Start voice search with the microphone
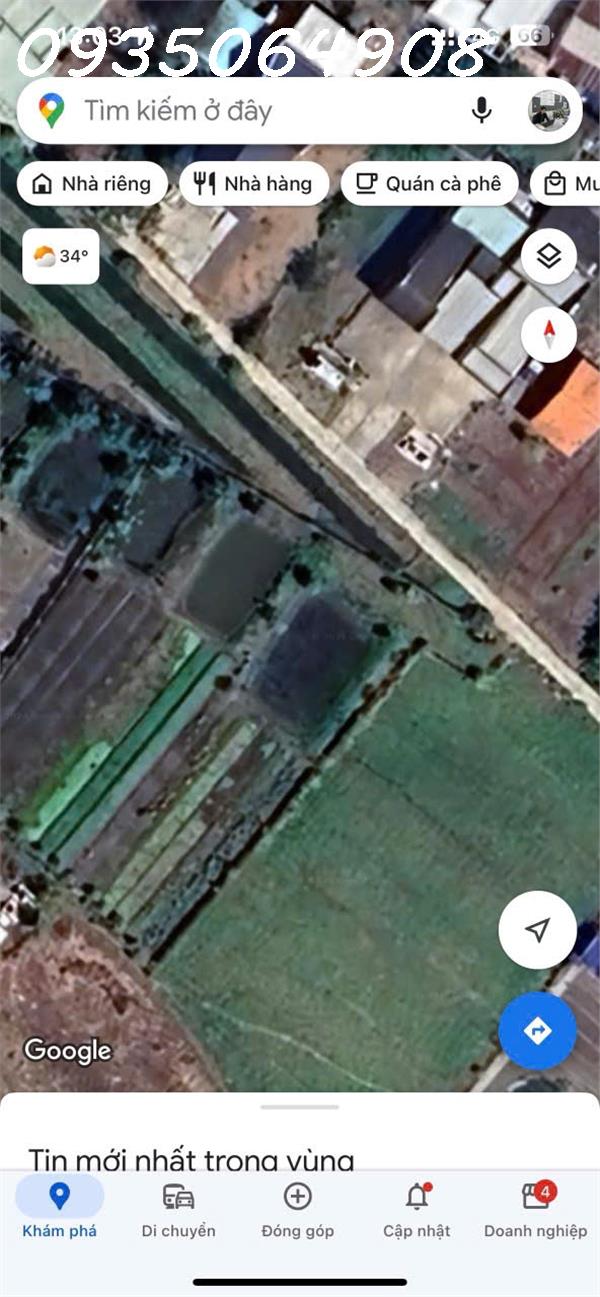This screenshot has width=600, height=1297. click(x=482, y=110)
